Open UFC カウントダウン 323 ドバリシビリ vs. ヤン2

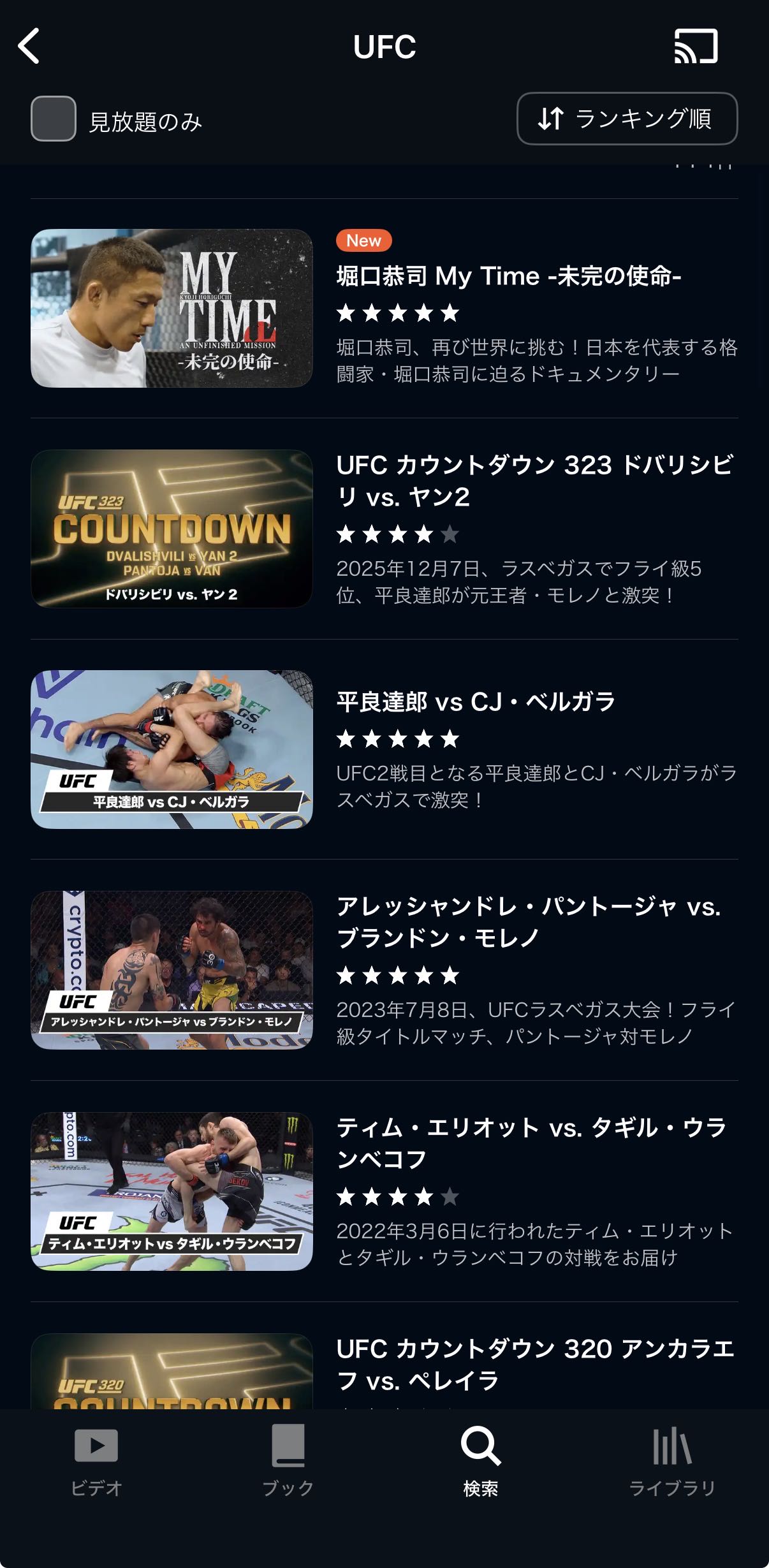coord(534,481)
